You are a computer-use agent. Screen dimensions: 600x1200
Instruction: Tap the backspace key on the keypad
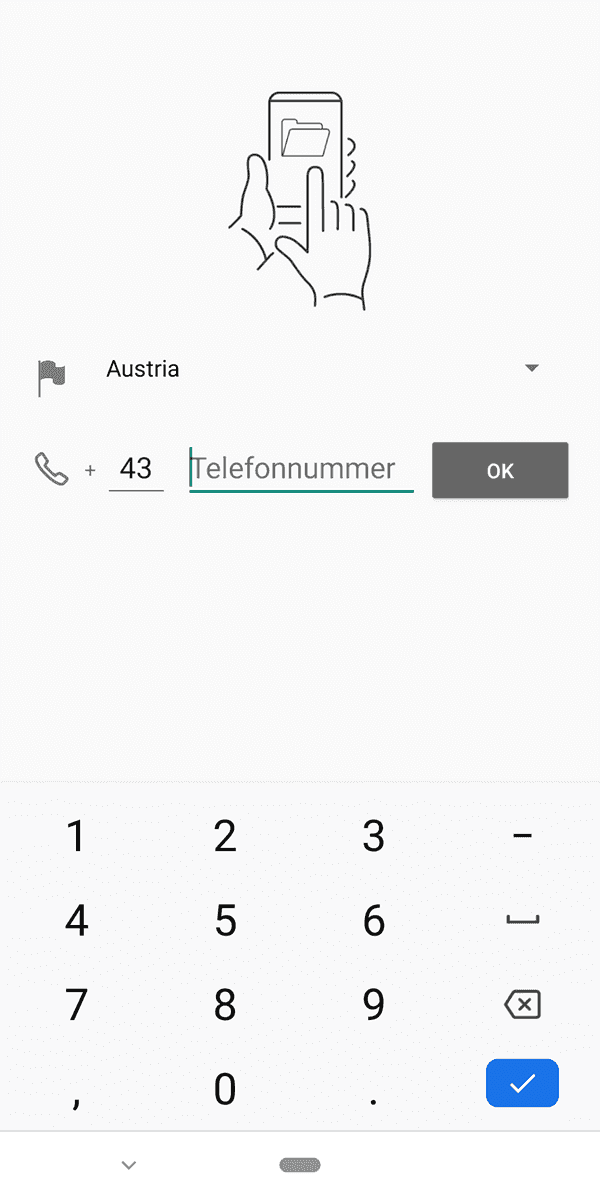click(523, 1005)
